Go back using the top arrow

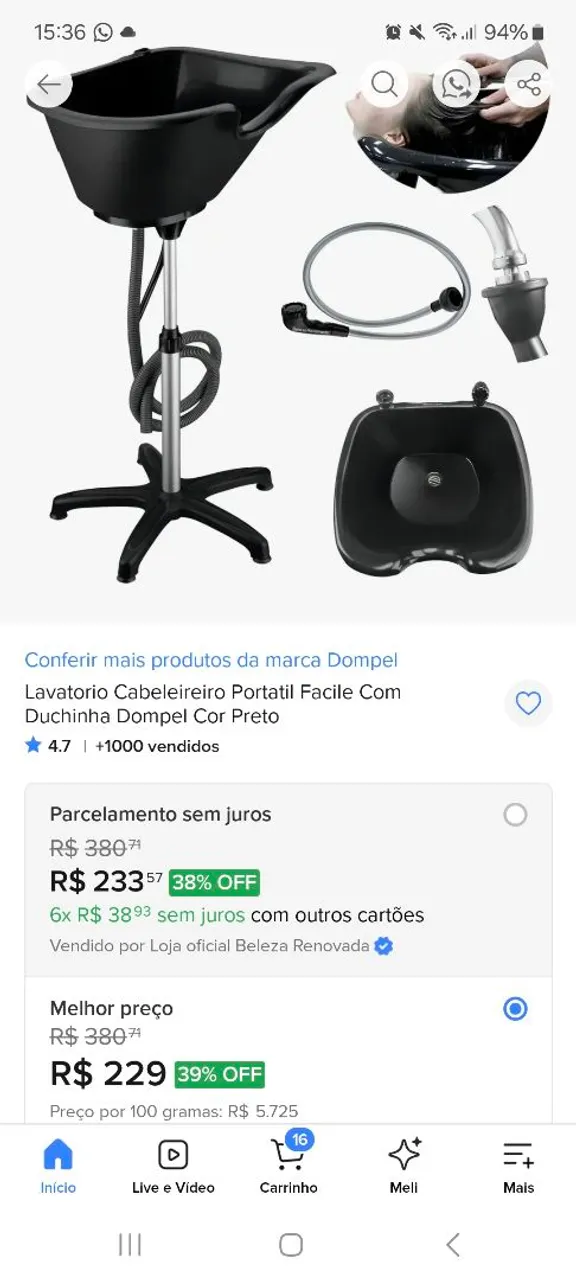click(x=49, y=85)
